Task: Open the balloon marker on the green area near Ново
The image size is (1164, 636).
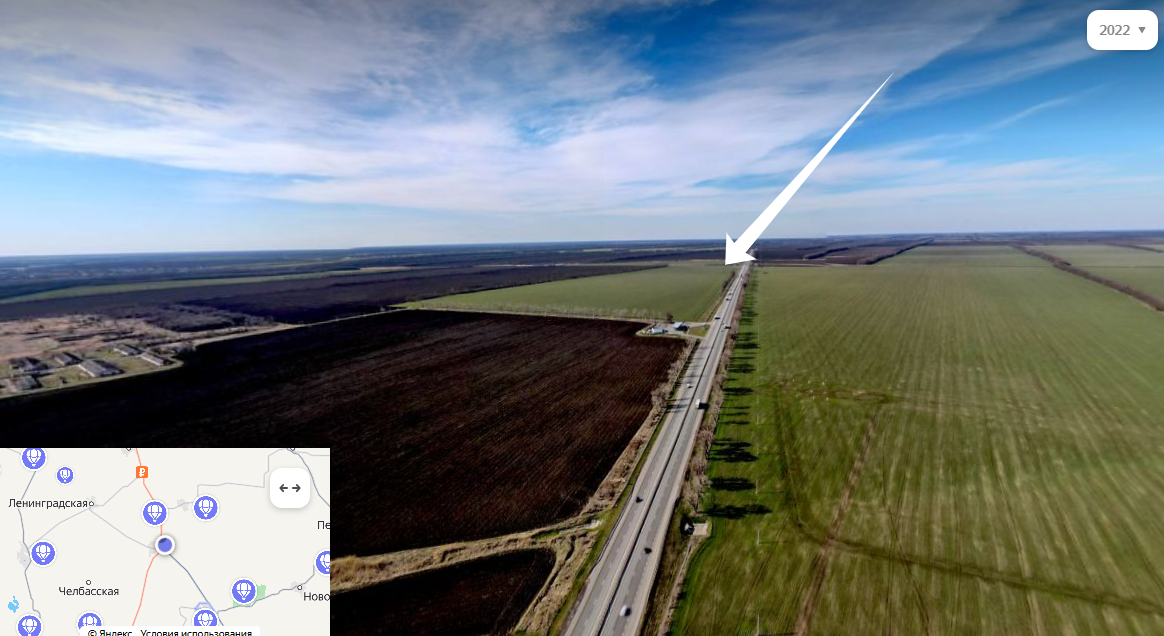Action: 243,590
